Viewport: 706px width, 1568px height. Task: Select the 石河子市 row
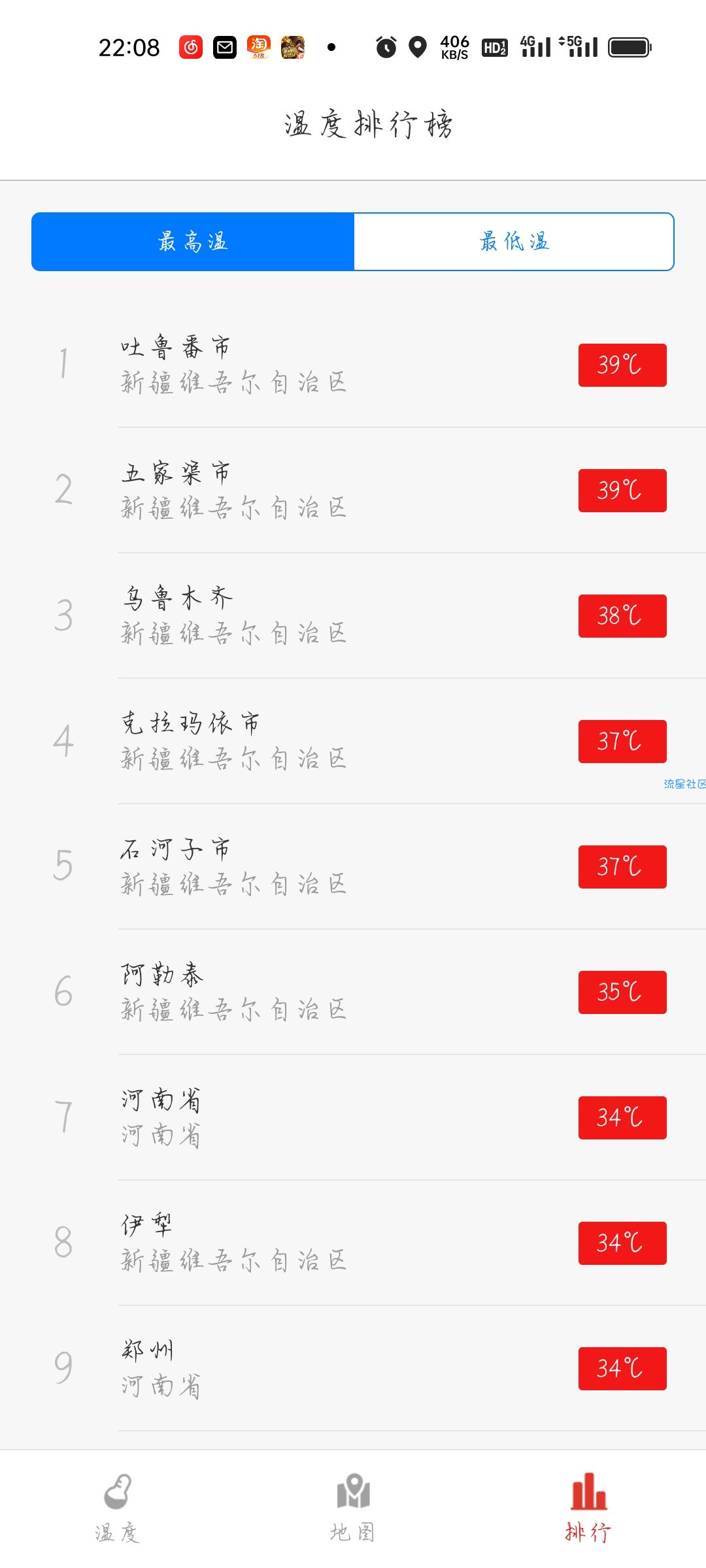click(353, 867)
